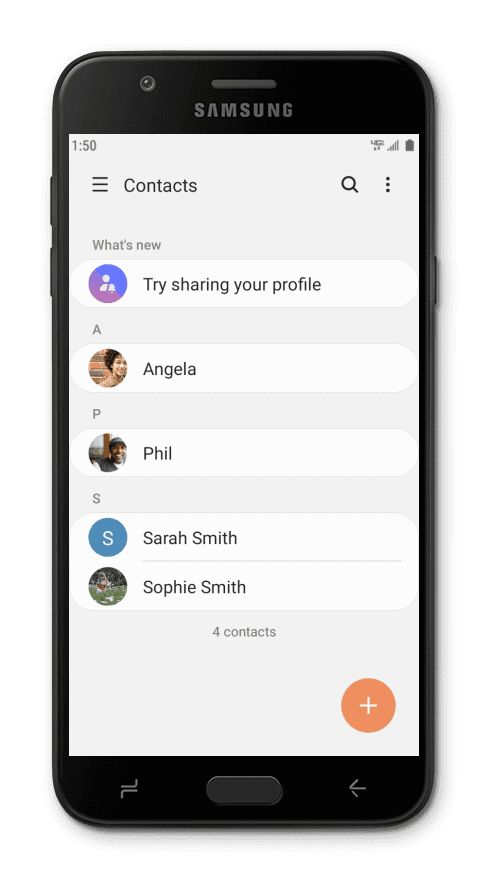Go back with the navigation back key
The image size is (487, 879).
[357, 788]
